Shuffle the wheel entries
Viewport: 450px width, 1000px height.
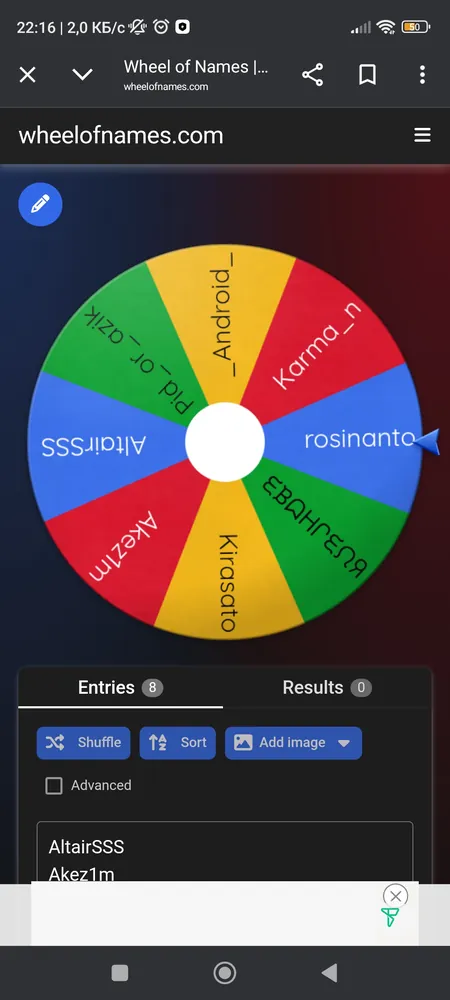point(83,743)
